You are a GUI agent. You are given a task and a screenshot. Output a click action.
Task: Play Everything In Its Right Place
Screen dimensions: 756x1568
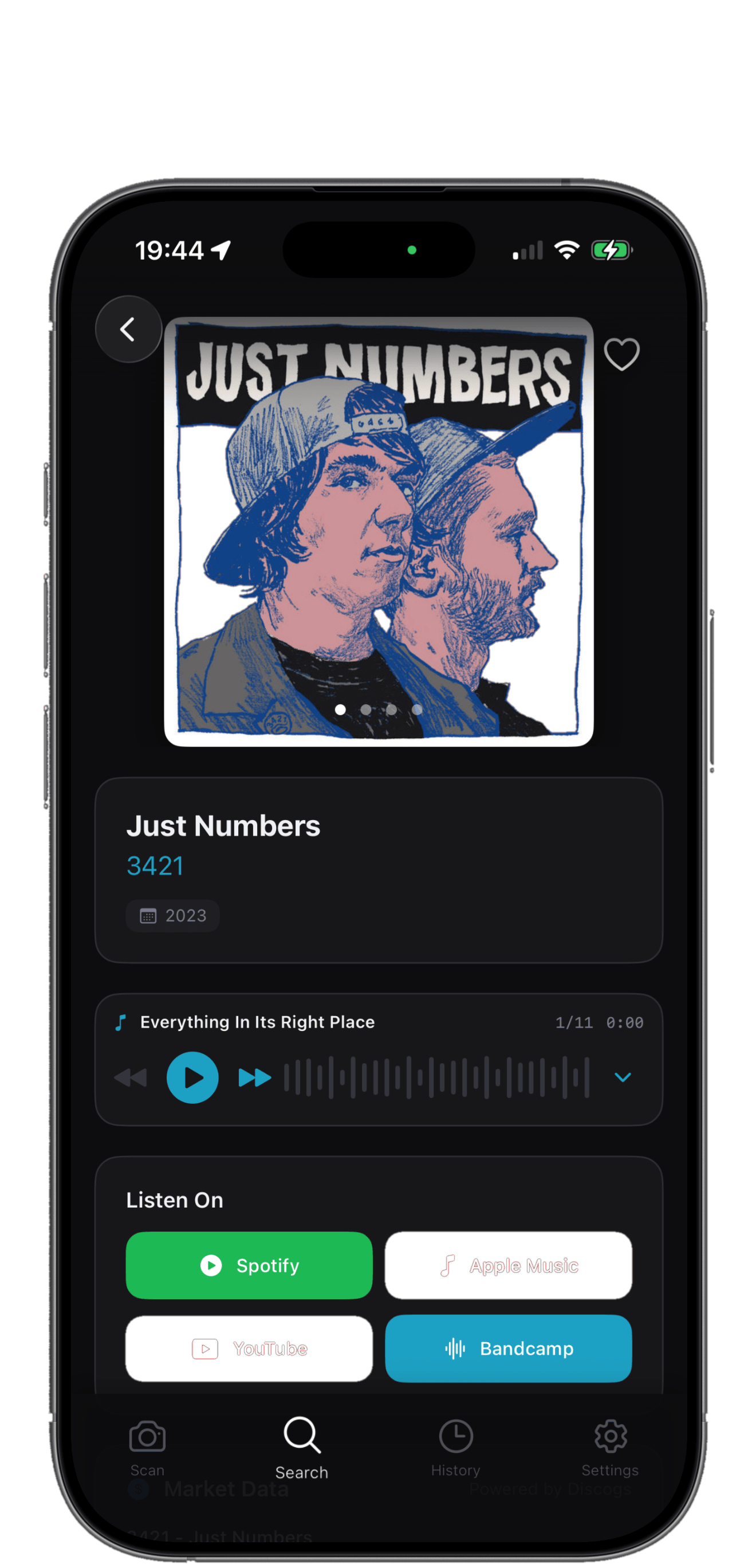point(192,1077)
